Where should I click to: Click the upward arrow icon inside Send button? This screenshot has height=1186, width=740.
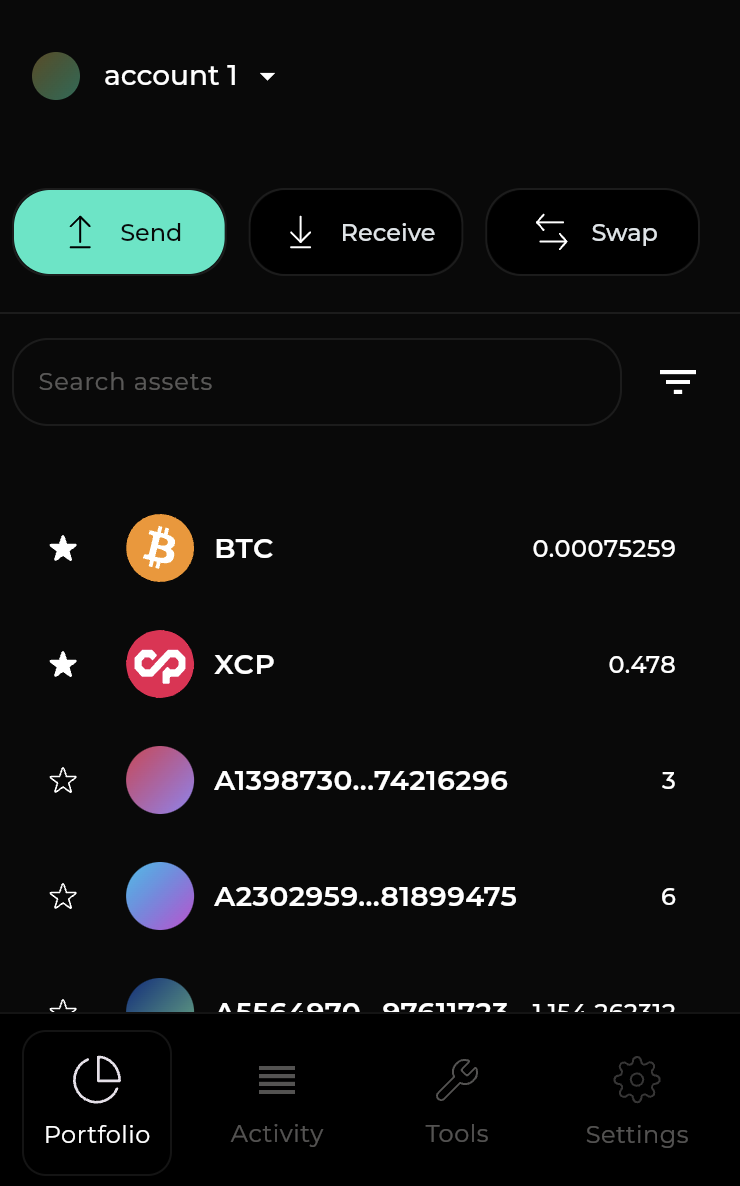[80, 232]
